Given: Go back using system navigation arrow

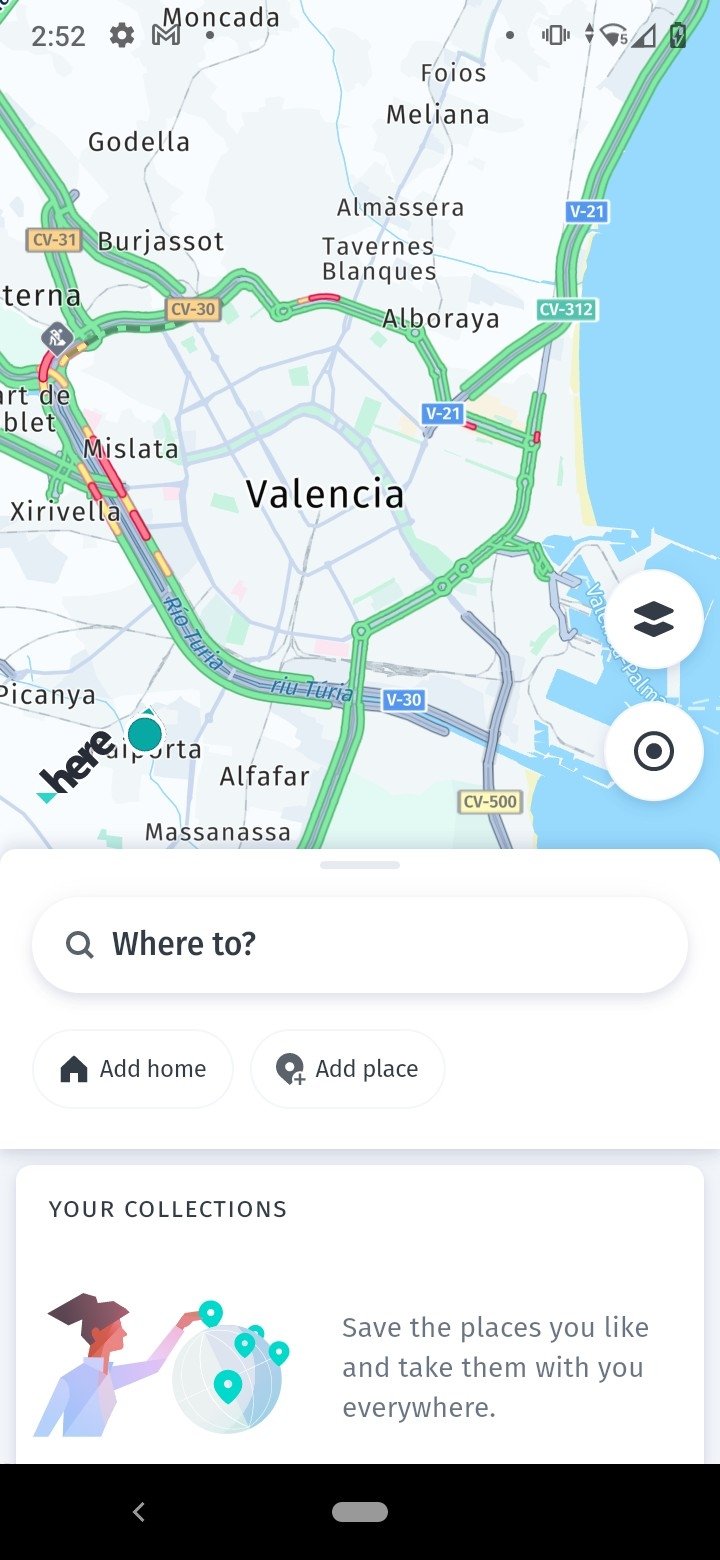Looking at the screenshot, I should pyautogui.click(x=139, y=1512).
